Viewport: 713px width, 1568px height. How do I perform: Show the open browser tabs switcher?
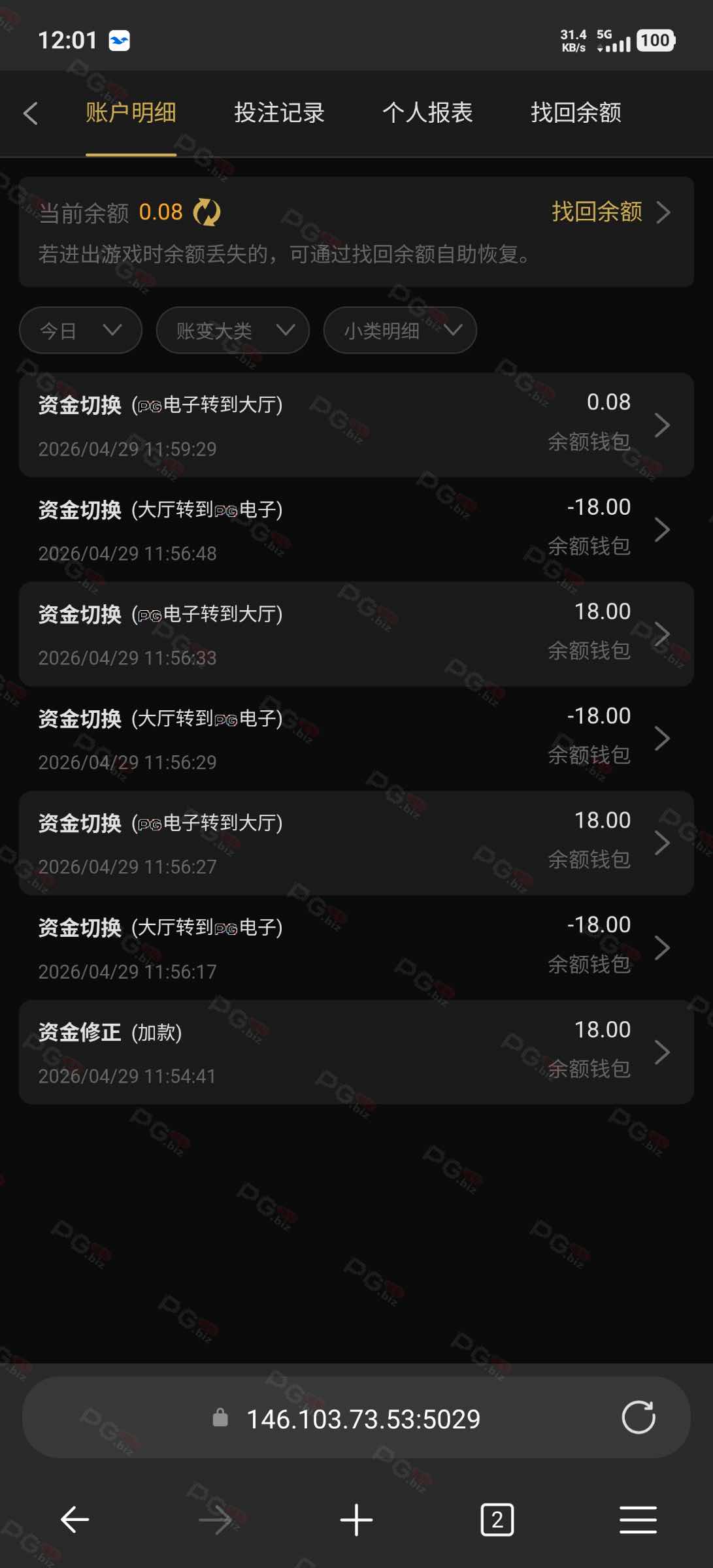[497, 1520]
